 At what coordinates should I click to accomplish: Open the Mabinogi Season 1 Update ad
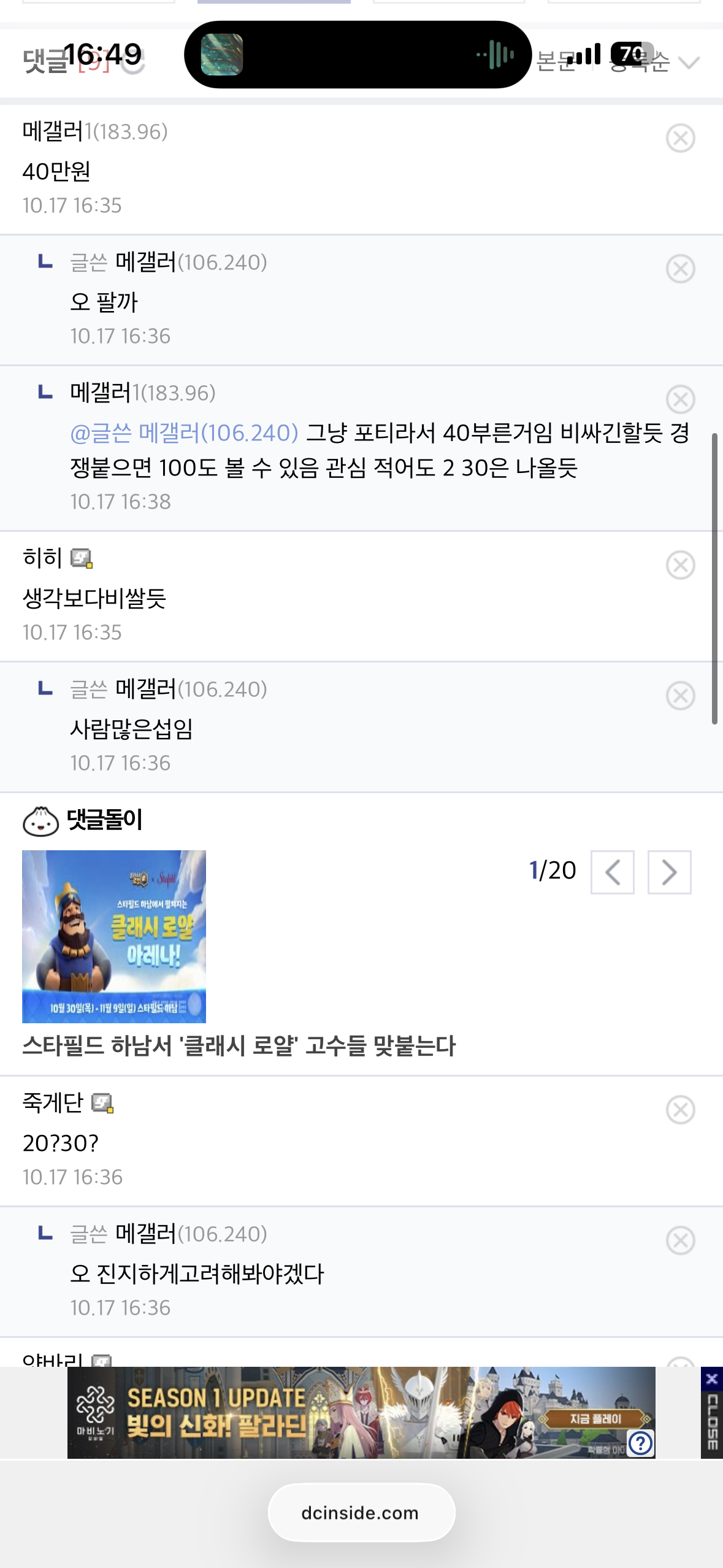361,1412
